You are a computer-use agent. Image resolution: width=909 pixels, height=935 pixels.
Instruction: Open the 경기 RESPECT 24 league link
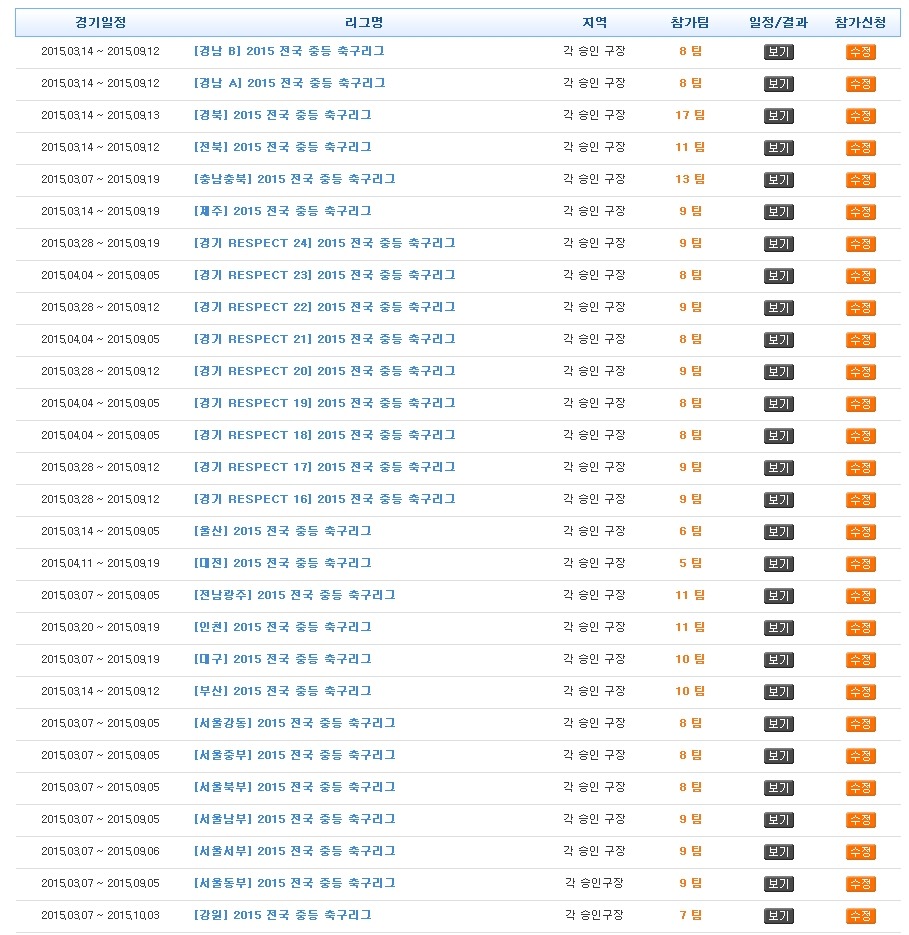(x=324, y=243)
